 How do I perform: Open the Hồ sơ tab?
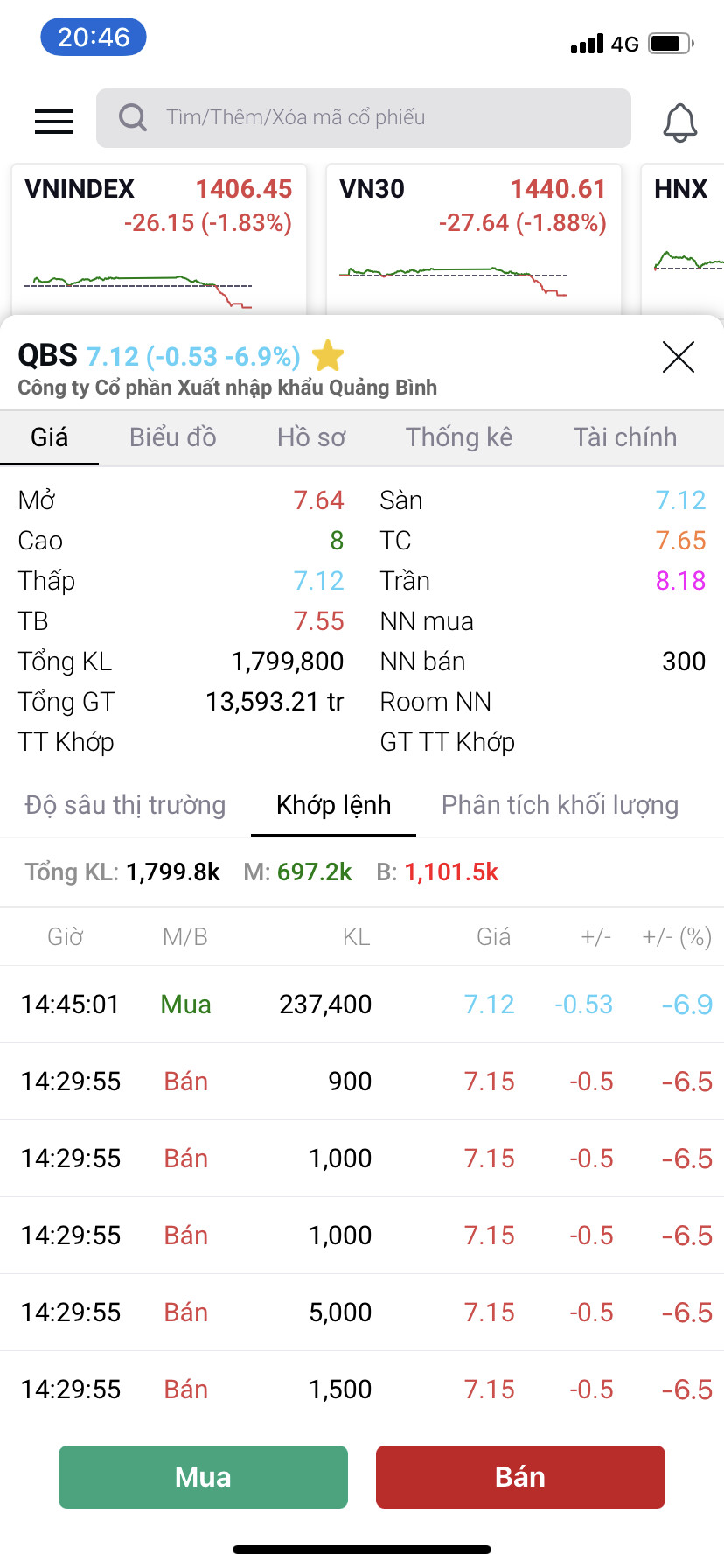[x=311, y=437]
